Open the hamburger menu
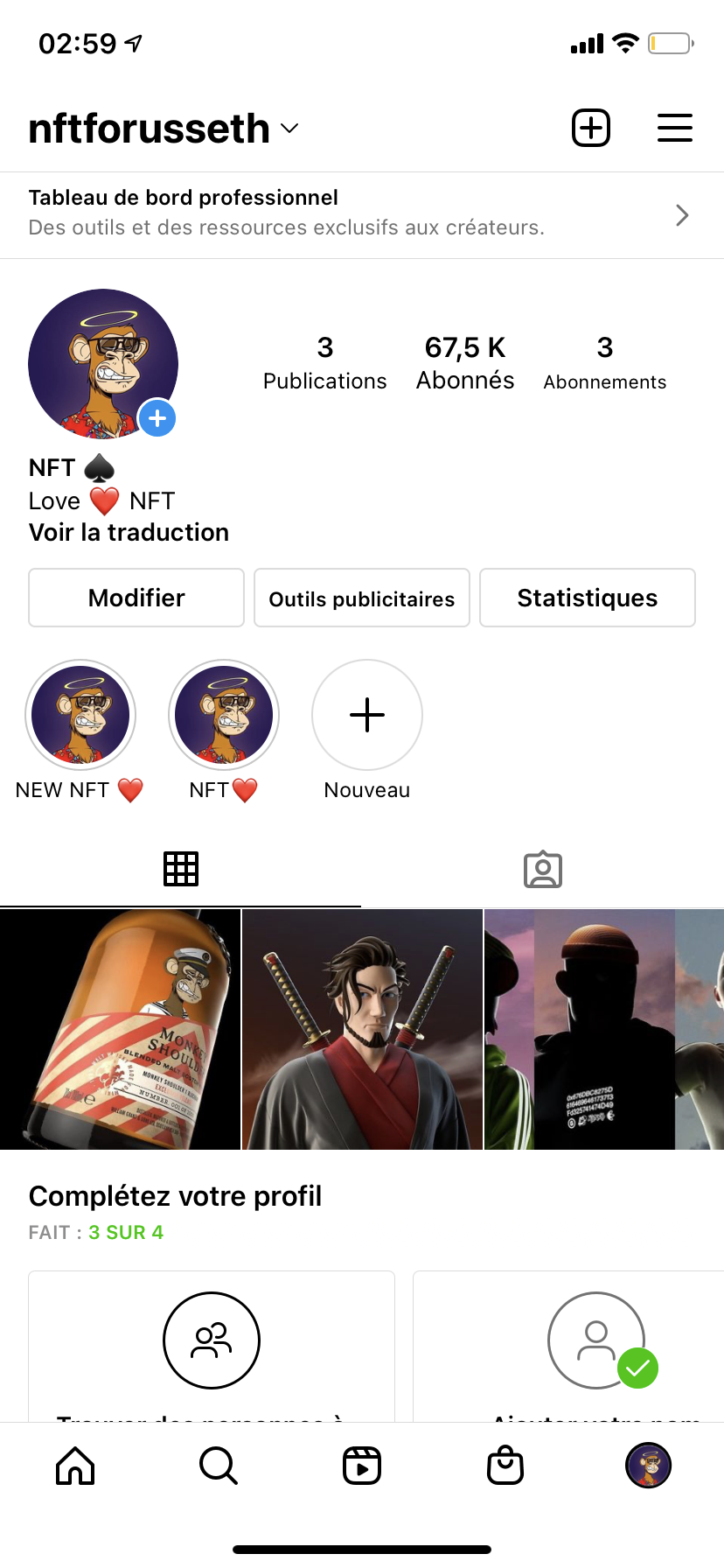724x1568 pixels. click(x=674, y=129)
